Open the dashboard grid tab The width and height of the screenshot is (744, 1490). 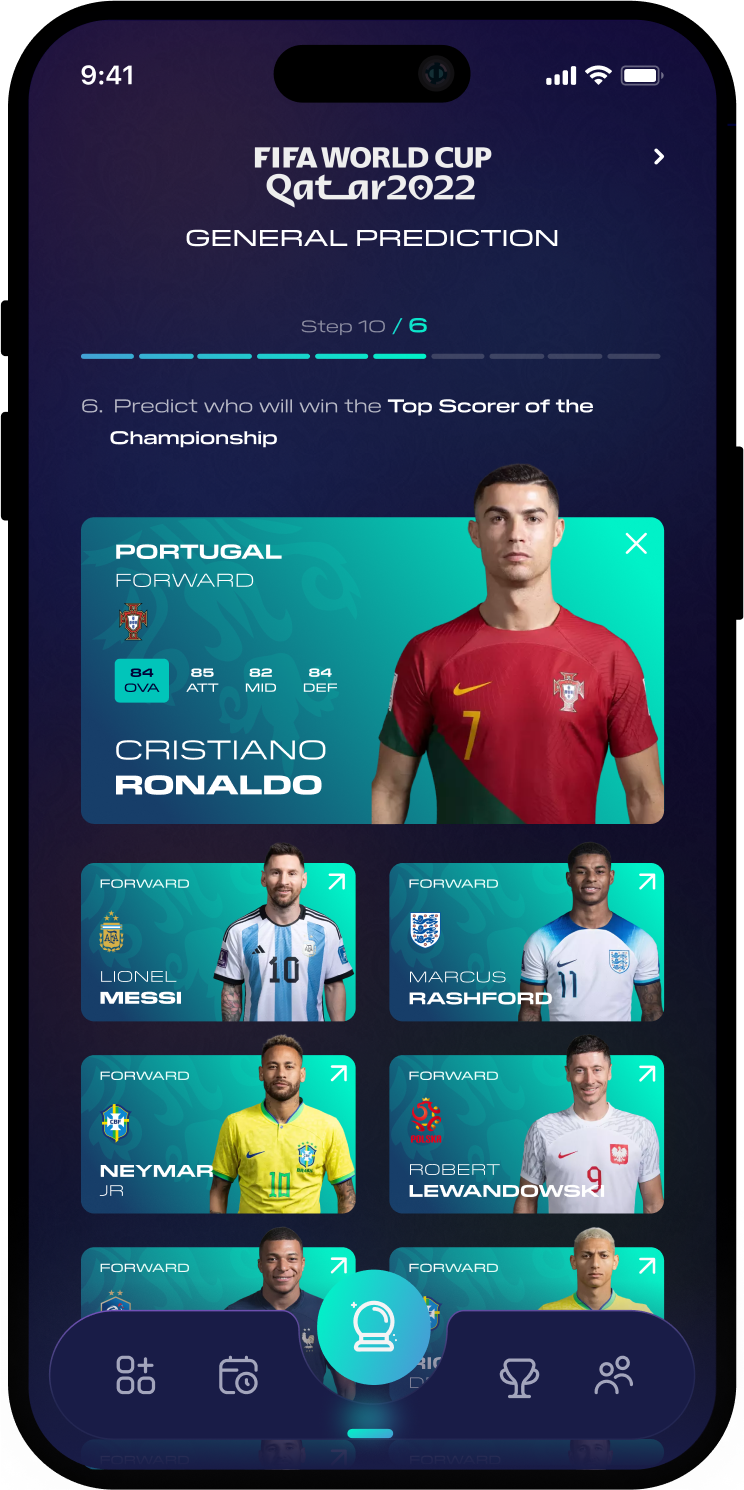136,1375
